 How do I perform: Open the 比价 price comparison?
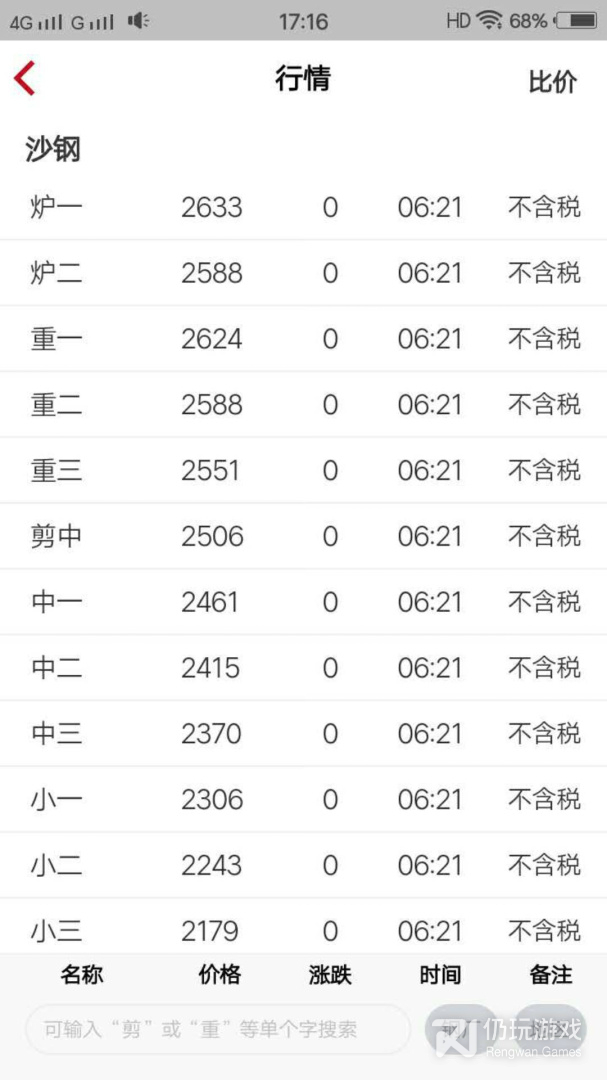coord(552,82)
